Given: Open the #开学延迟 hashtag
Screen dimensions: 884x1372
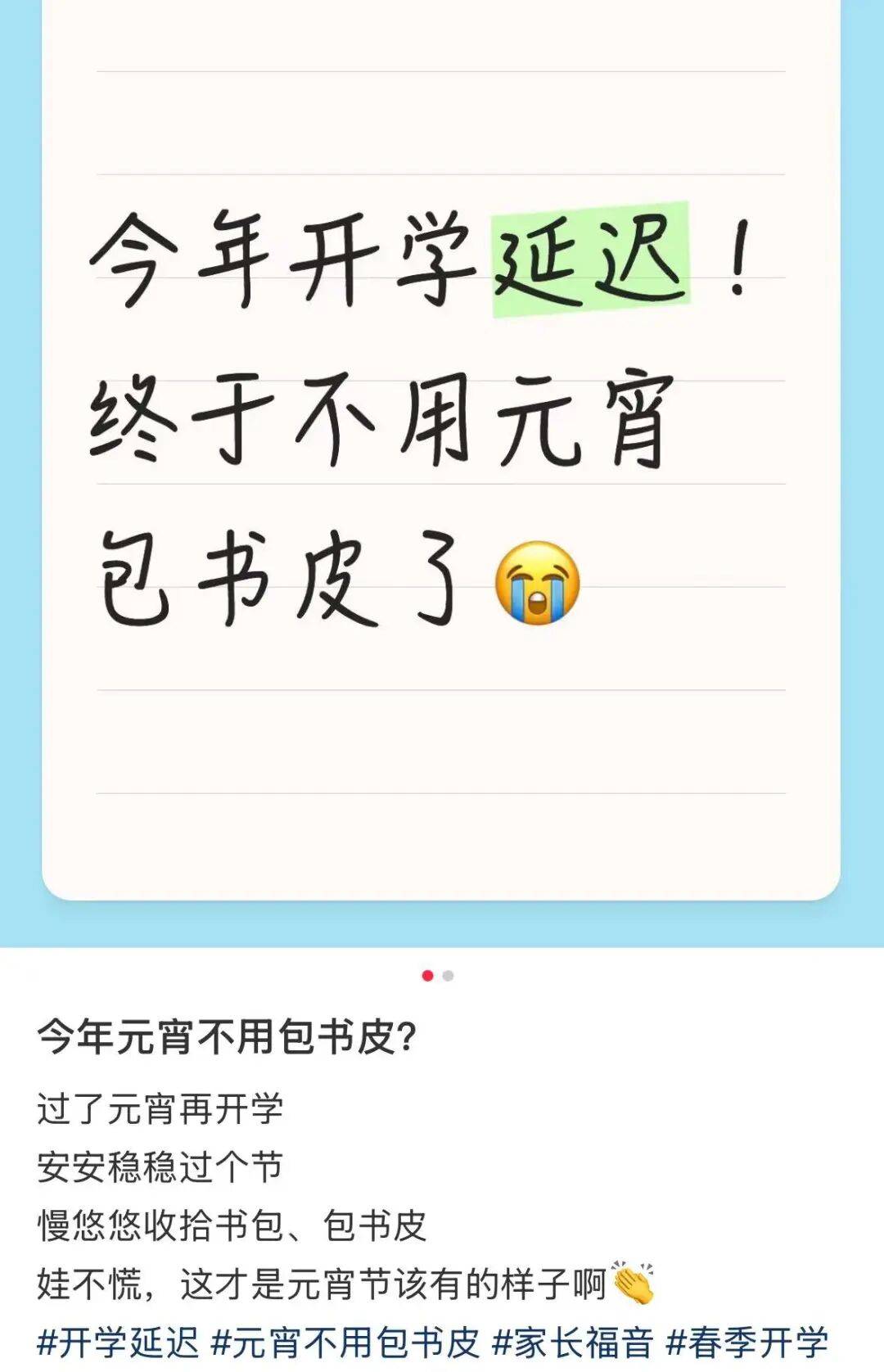Looking at the screenshot, I should pos(119,1343).
